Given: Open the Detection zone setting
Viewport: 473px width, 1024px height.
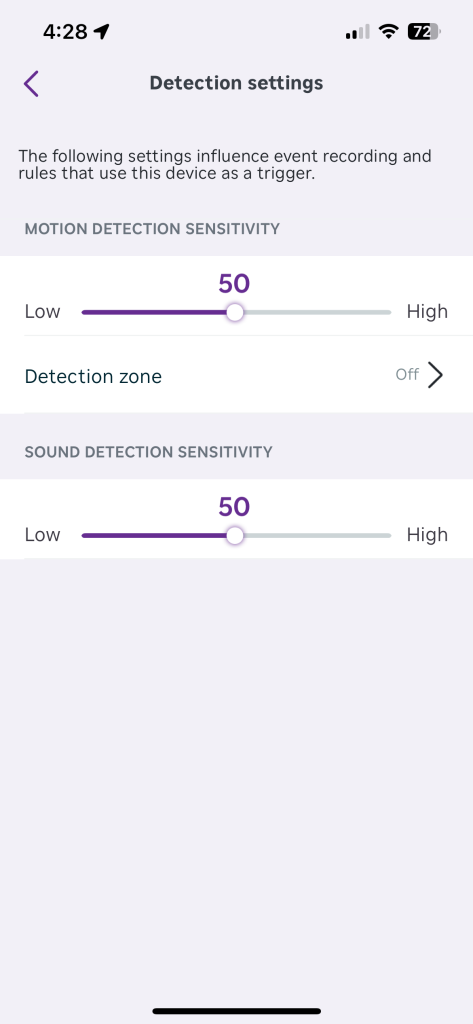Looking at the screenshot, I should 236,376.
